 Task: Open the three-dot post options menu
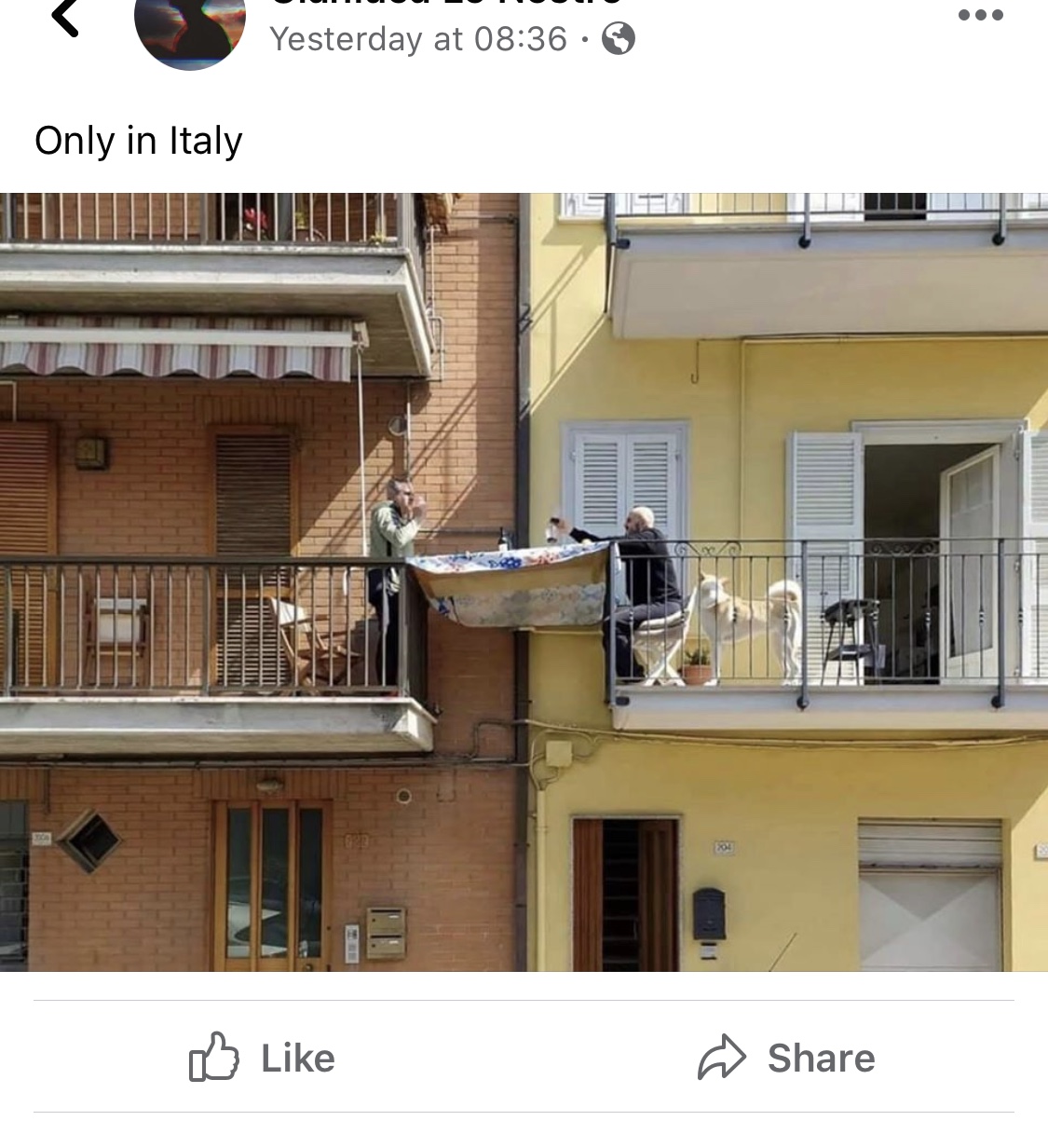[980, 15]
